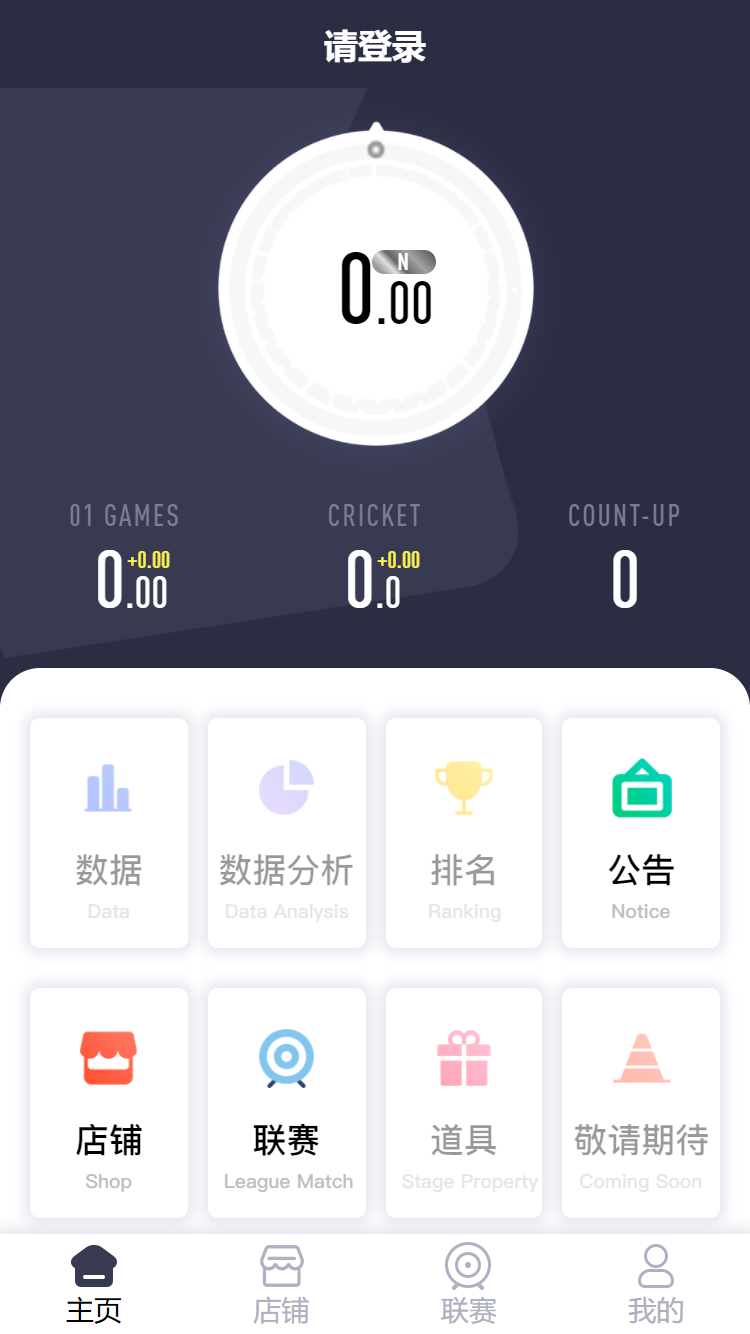The height and width of the screenshot is (1334, 750).
Task: Open the 店铺 Shop card in the grid
Action: click(x=109, y=1103)
